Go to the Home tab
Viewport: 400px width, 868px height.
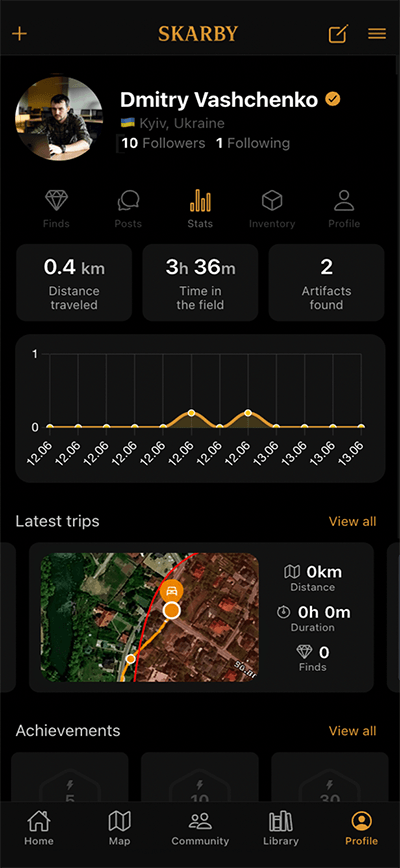coord(39,828)
